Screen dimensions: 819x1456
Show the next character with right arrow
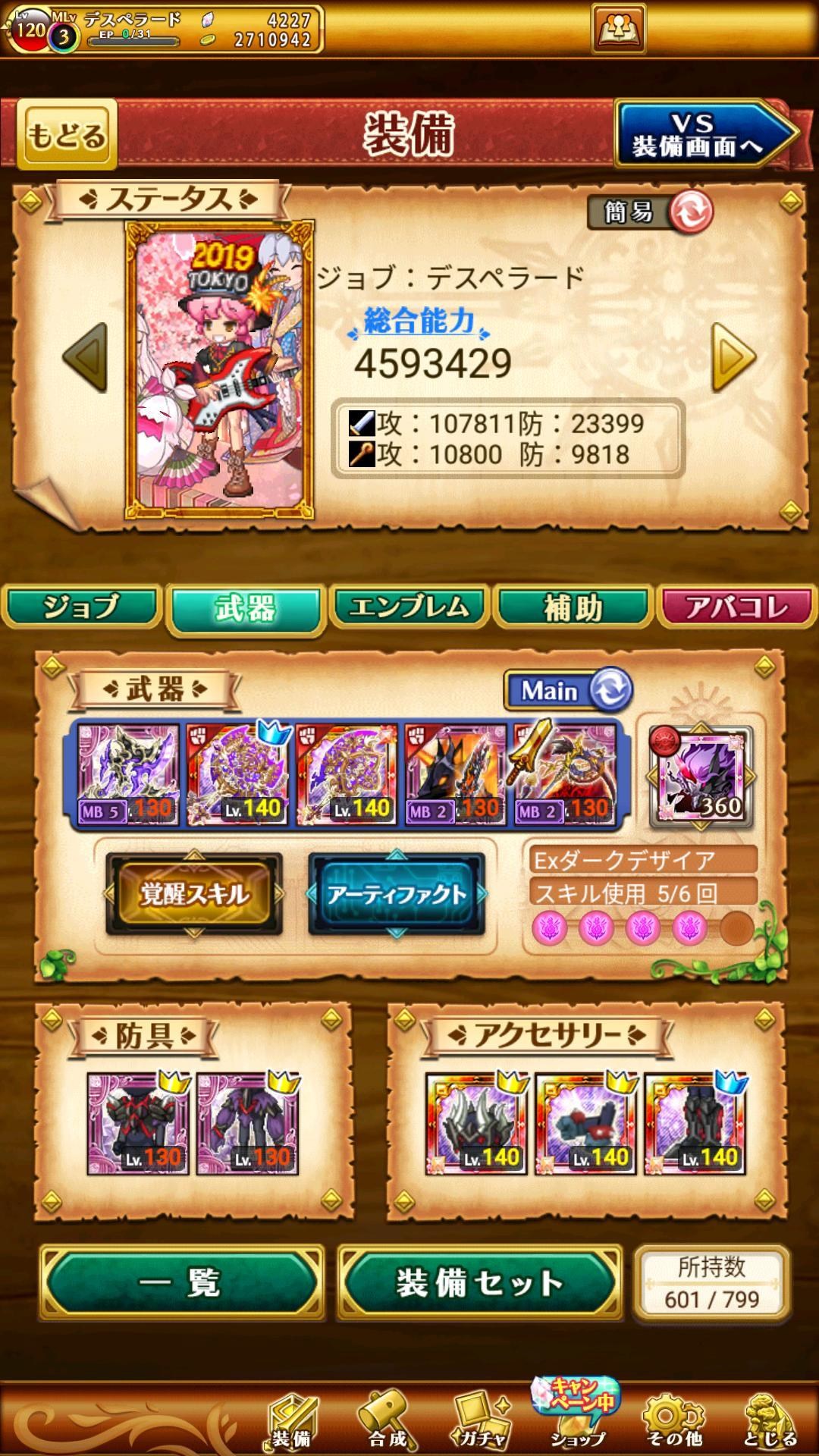[733, 357]
